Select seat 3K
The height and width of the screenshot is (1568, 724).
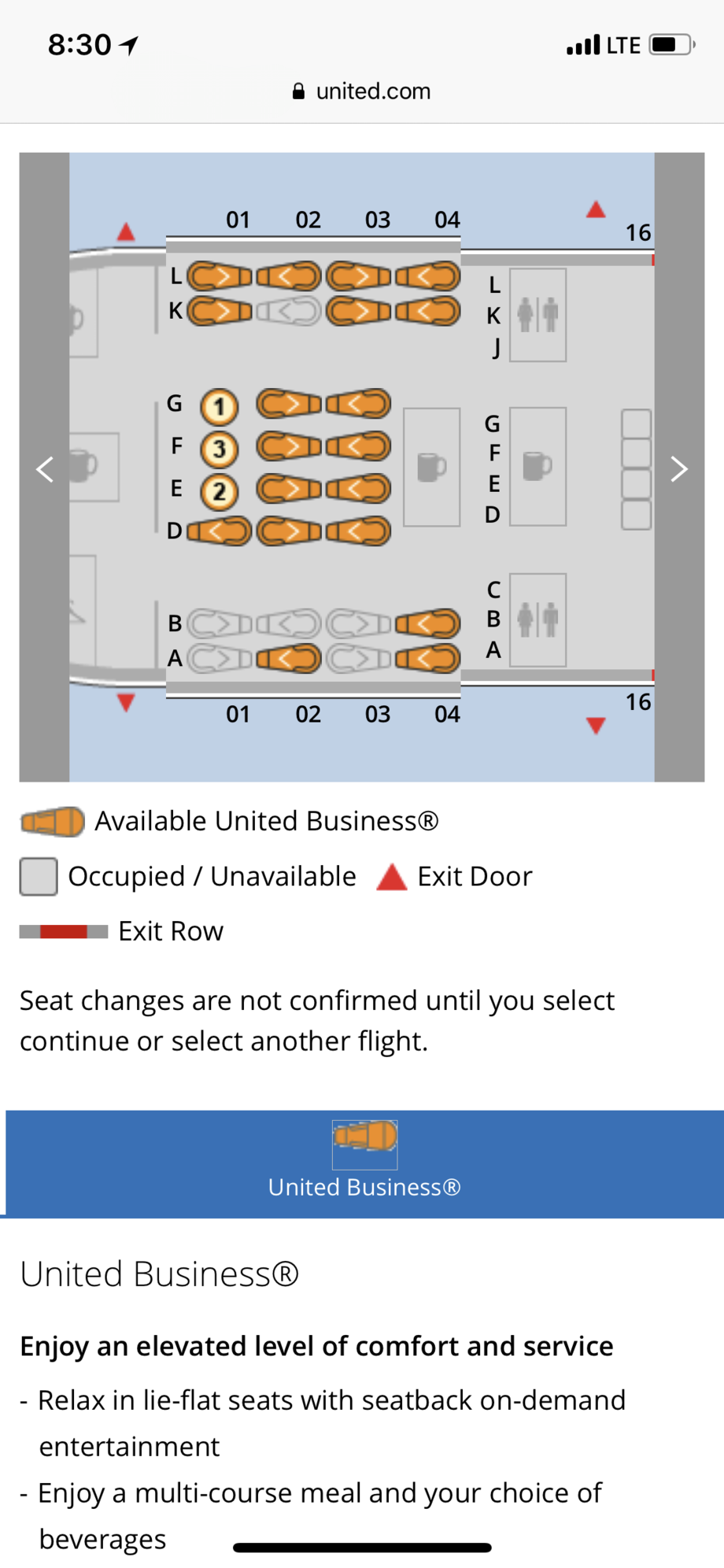[x=359, y=311]
